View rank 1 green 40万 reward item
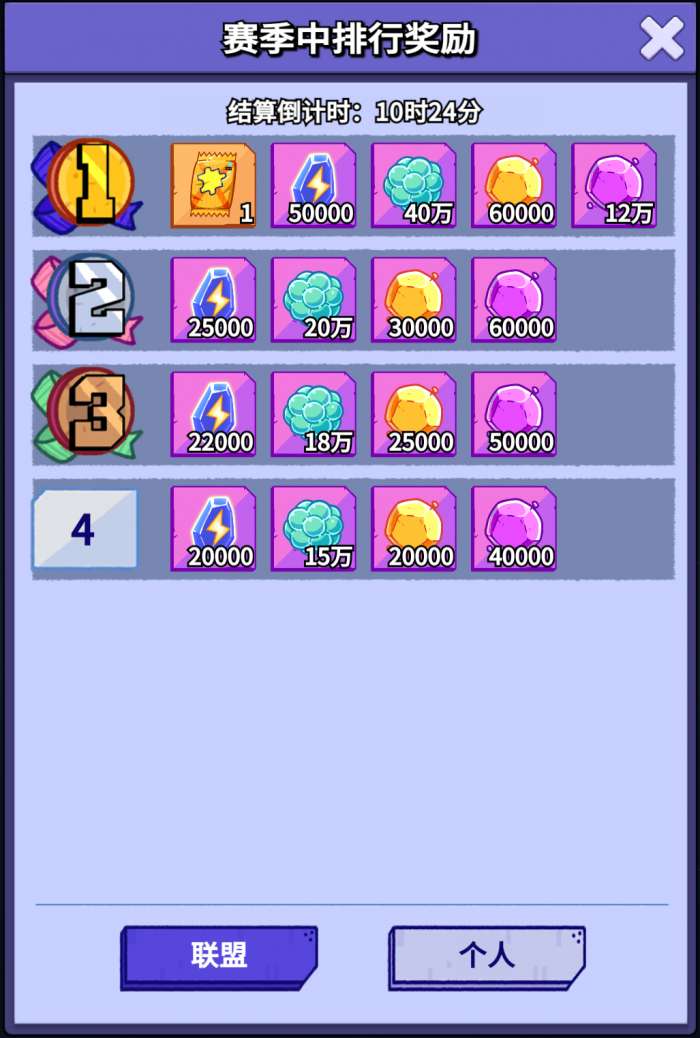 click(413, 186)
